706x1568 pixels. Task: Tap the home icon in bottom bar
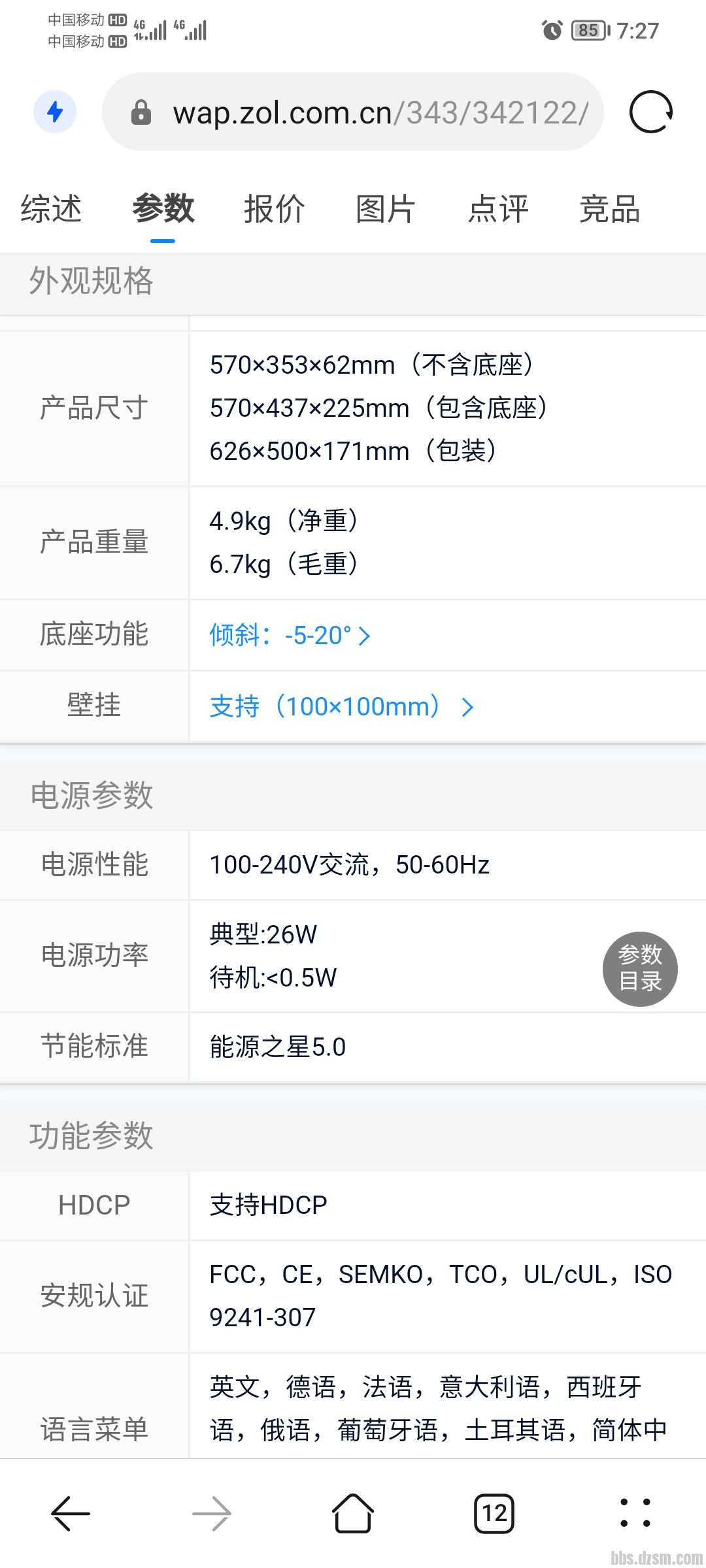point(352,1513)
